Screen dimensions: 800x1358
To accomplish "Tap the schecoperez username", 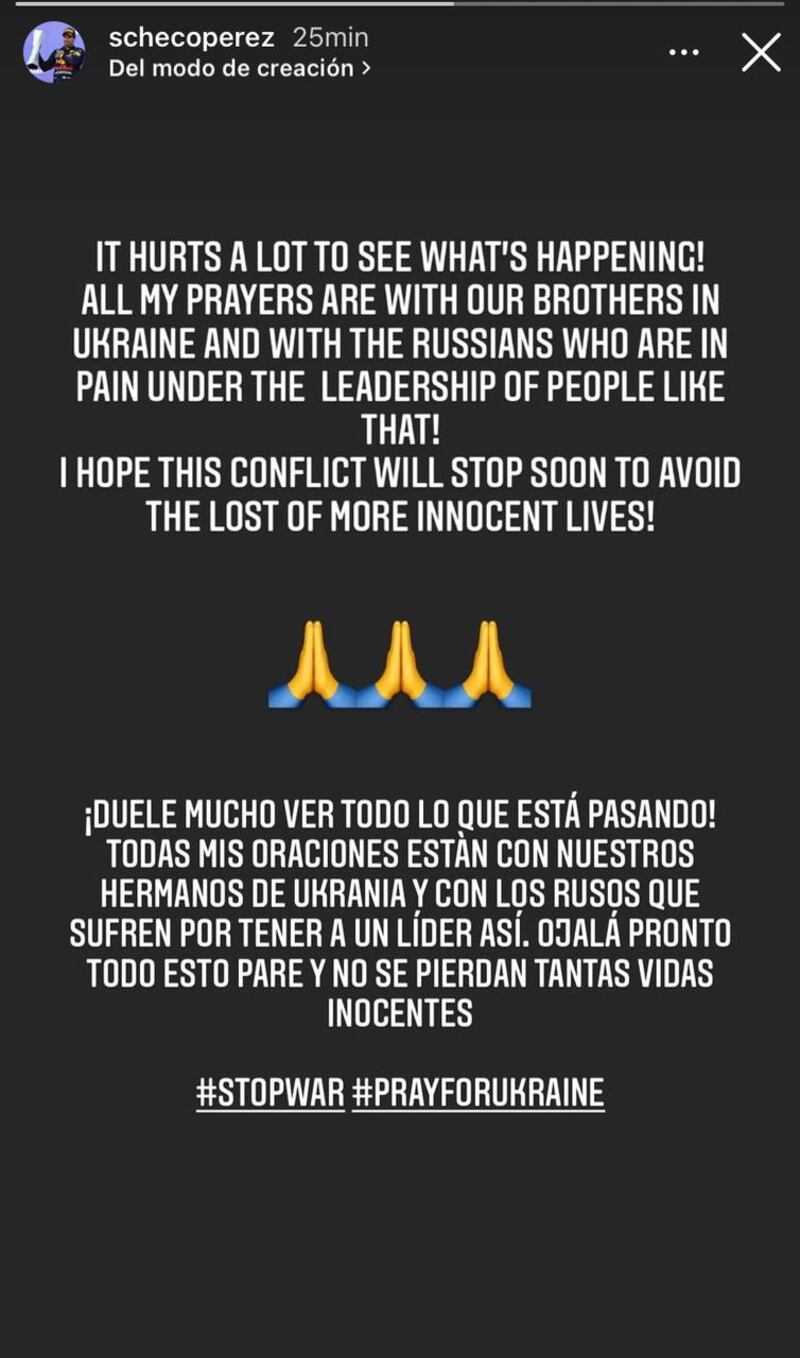I will (191, 37).
